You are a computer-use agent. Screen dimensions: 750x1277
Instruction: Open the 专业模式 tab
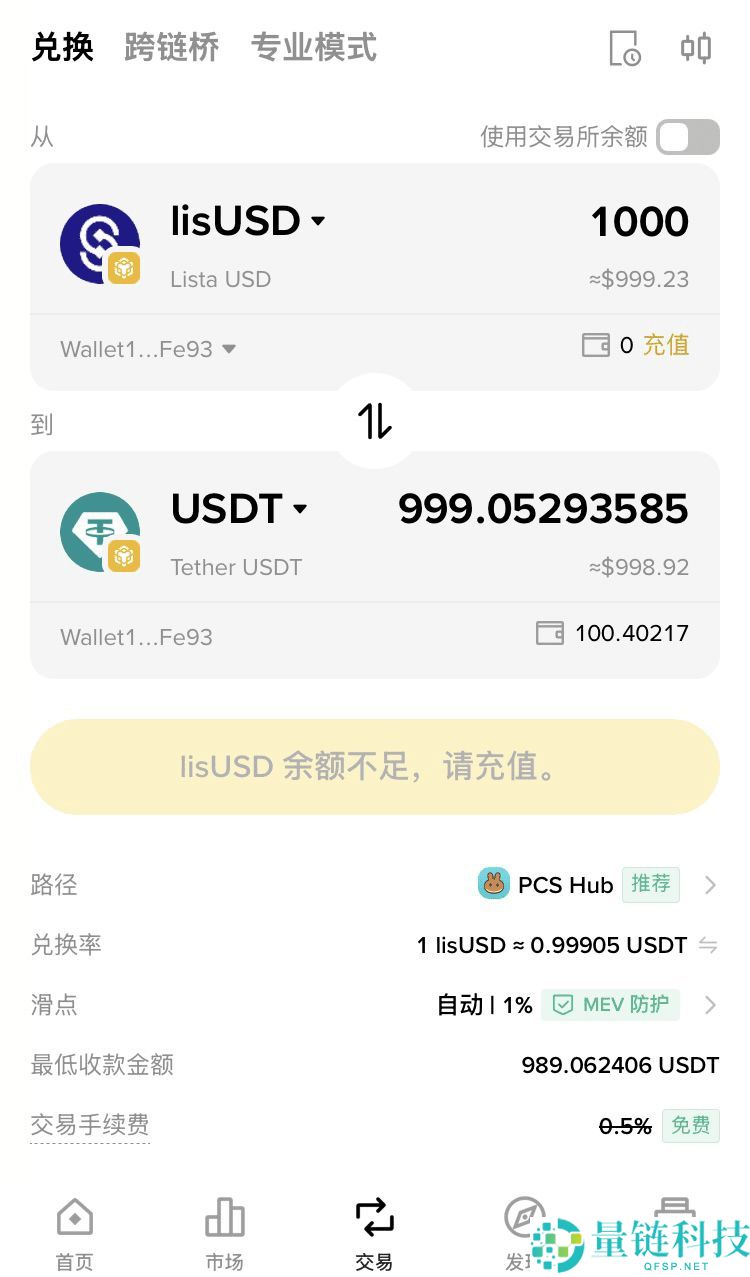click(x=314, y=47)
